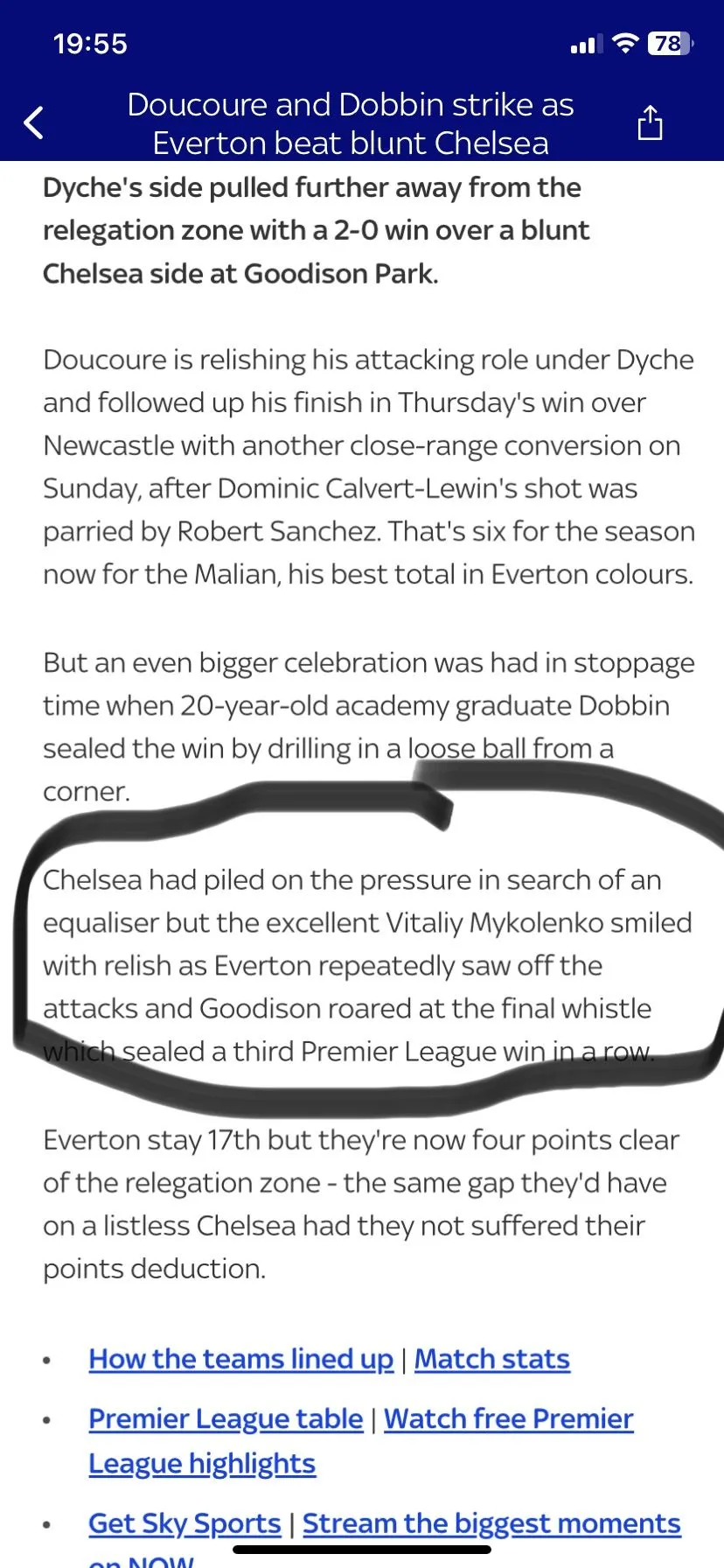Screen dimensions: 724x1568
Task: Share this article
Action: pyautogui.click(x=650, y=122)
